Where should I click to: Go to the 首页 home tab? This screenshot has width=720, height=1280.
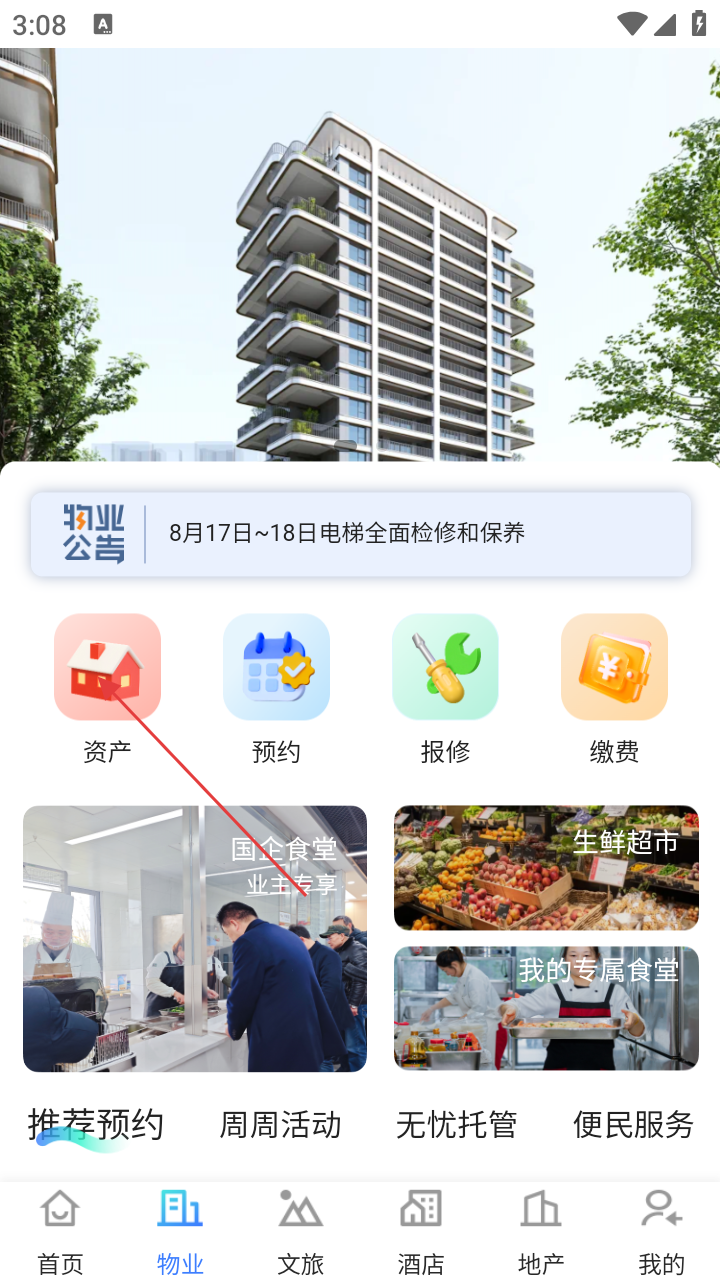pyautogui.click(x=60, y=1232)
